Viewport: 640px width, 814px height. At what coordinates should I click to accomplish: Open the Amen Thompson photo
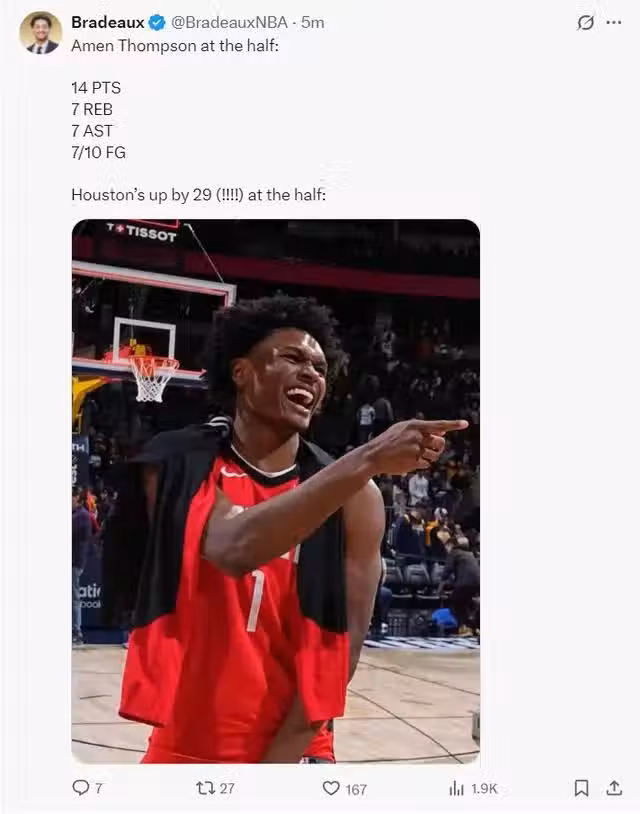[275, 490]
